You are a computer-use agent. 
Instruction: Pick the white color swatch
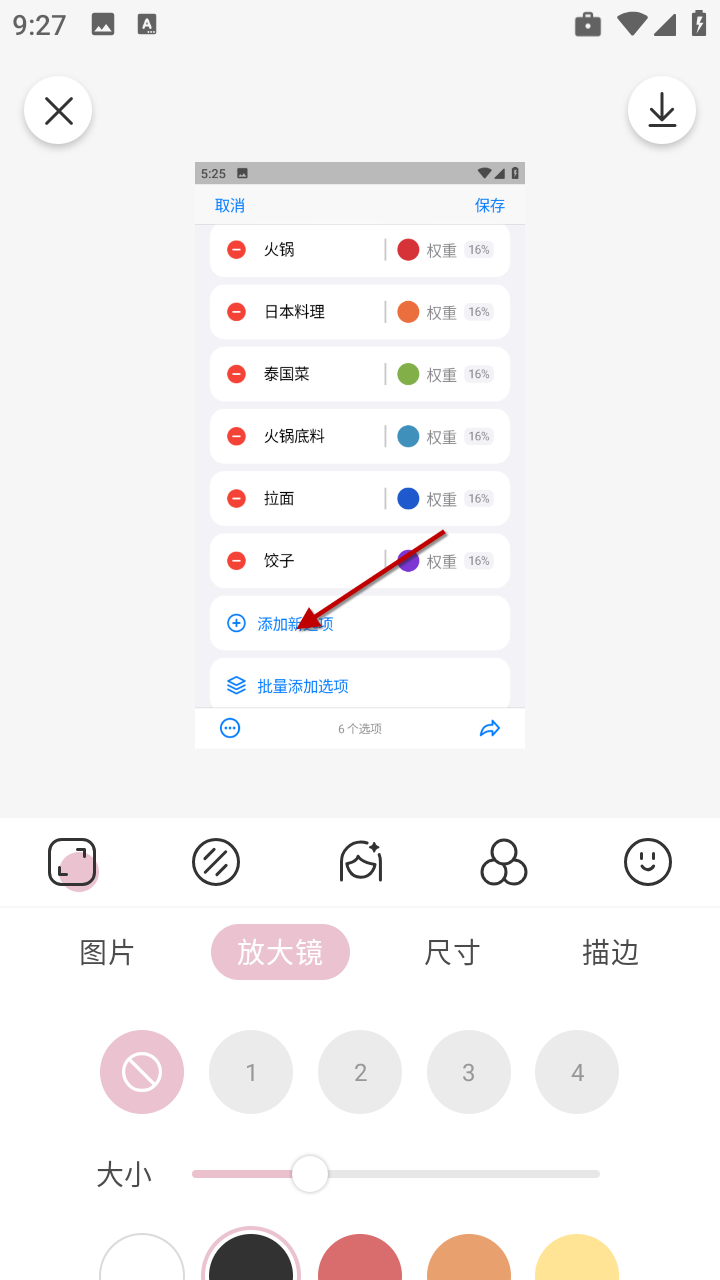click(142, 1262)
